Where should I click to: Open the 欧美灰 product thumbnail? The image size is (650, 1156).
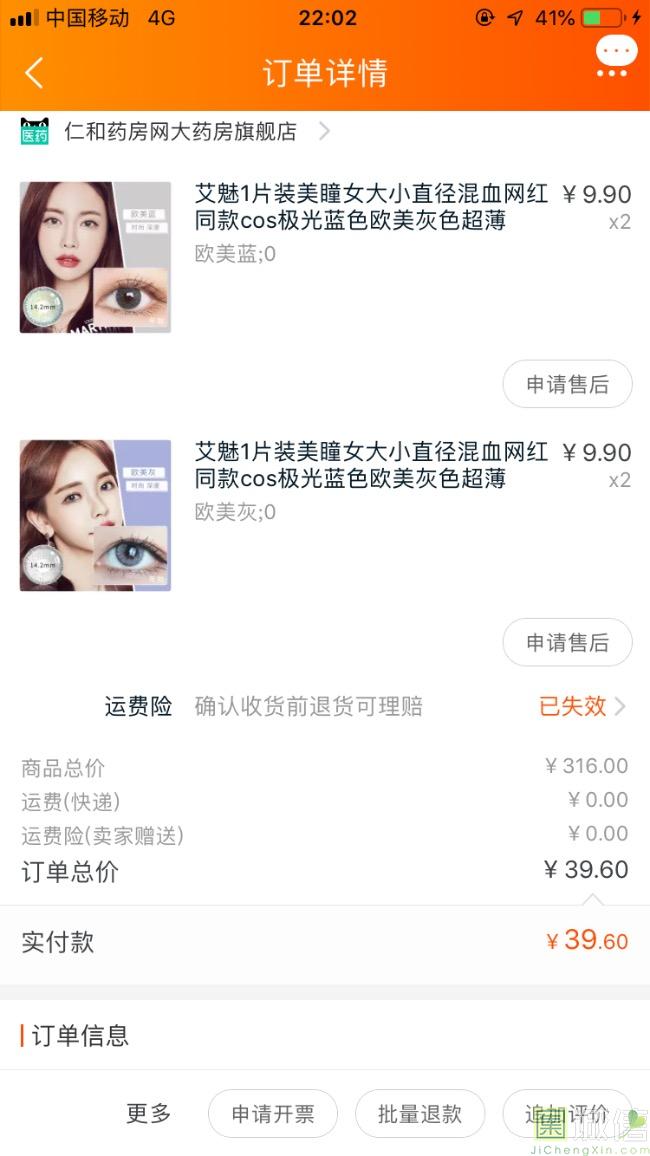(95, 515)
